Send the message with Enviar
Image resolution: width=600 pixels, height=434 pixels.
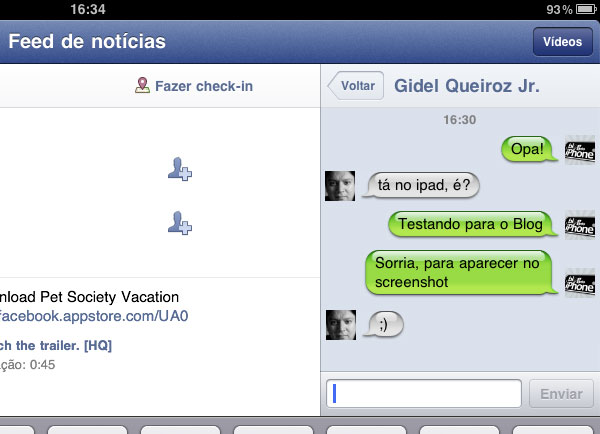point(560,393)
